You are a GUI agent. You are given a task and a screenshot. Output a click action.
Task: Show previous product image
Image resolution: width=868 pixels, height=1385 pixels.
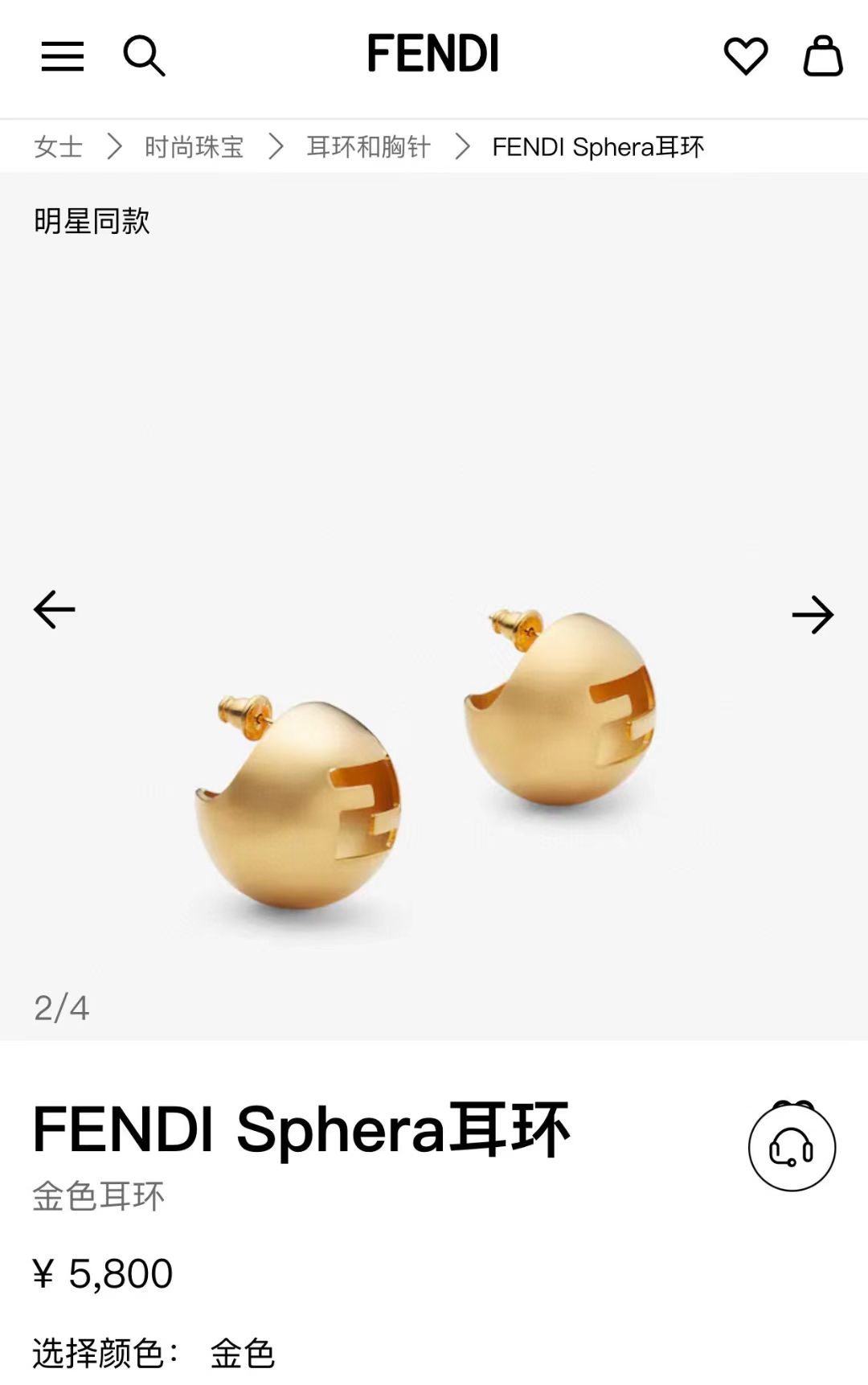tap(55, 609)
